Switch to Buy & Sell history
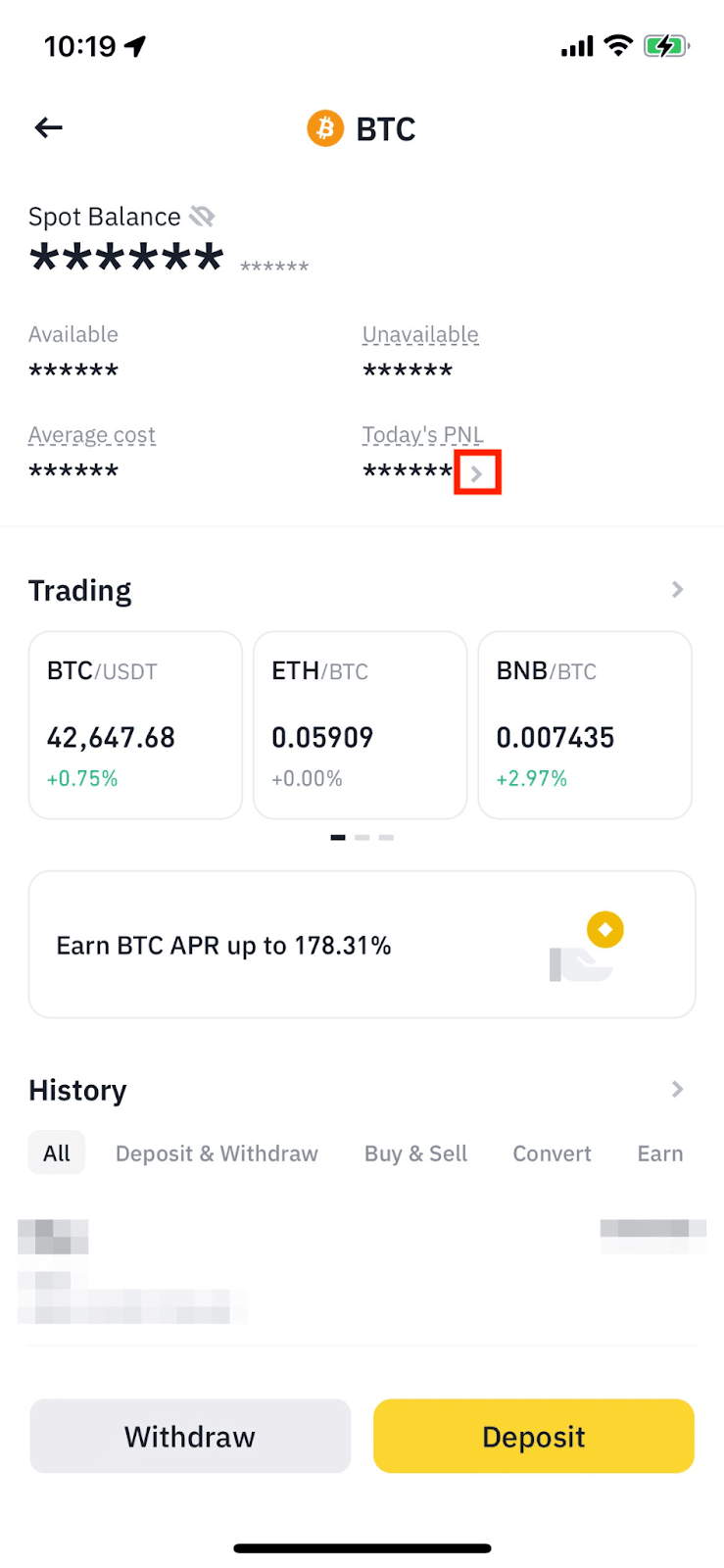Screen dimensions: 724x1568 click(x=415, y=1153)
